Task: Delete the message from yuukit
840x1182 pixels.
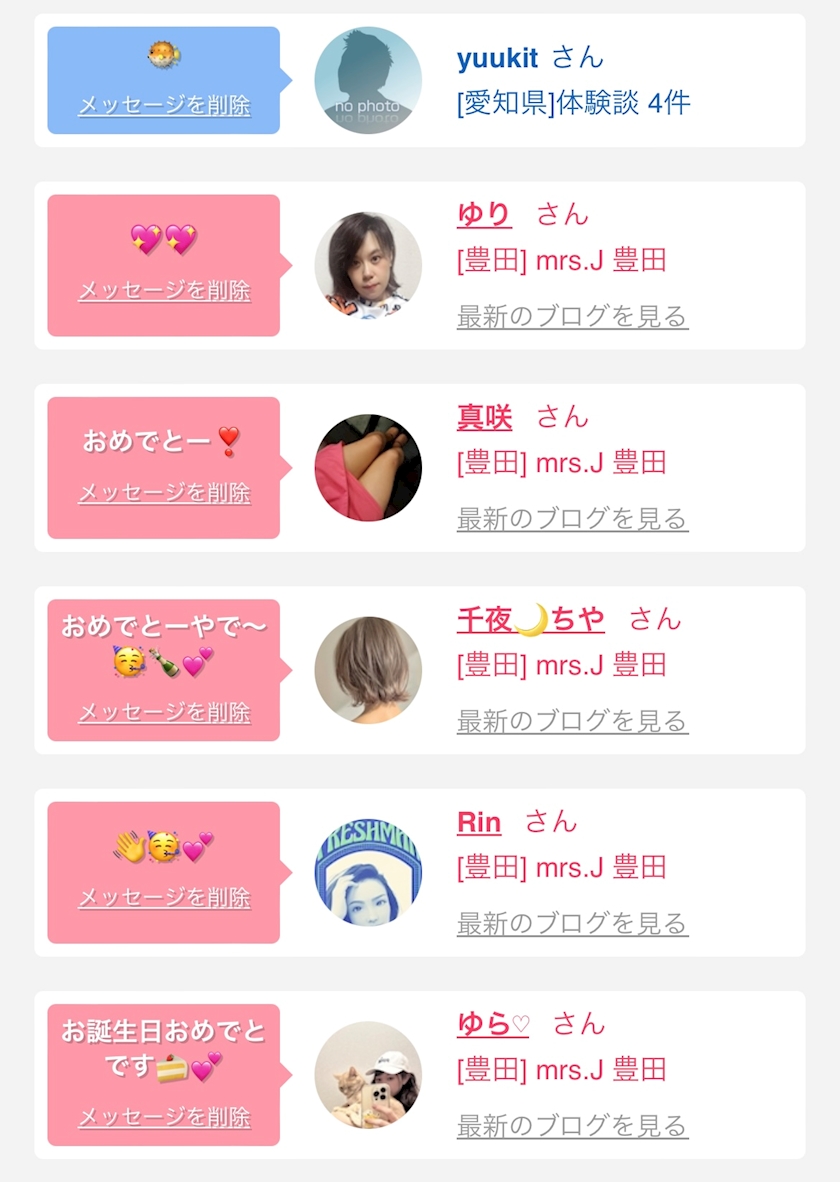Action: click(x=164, y=105)
